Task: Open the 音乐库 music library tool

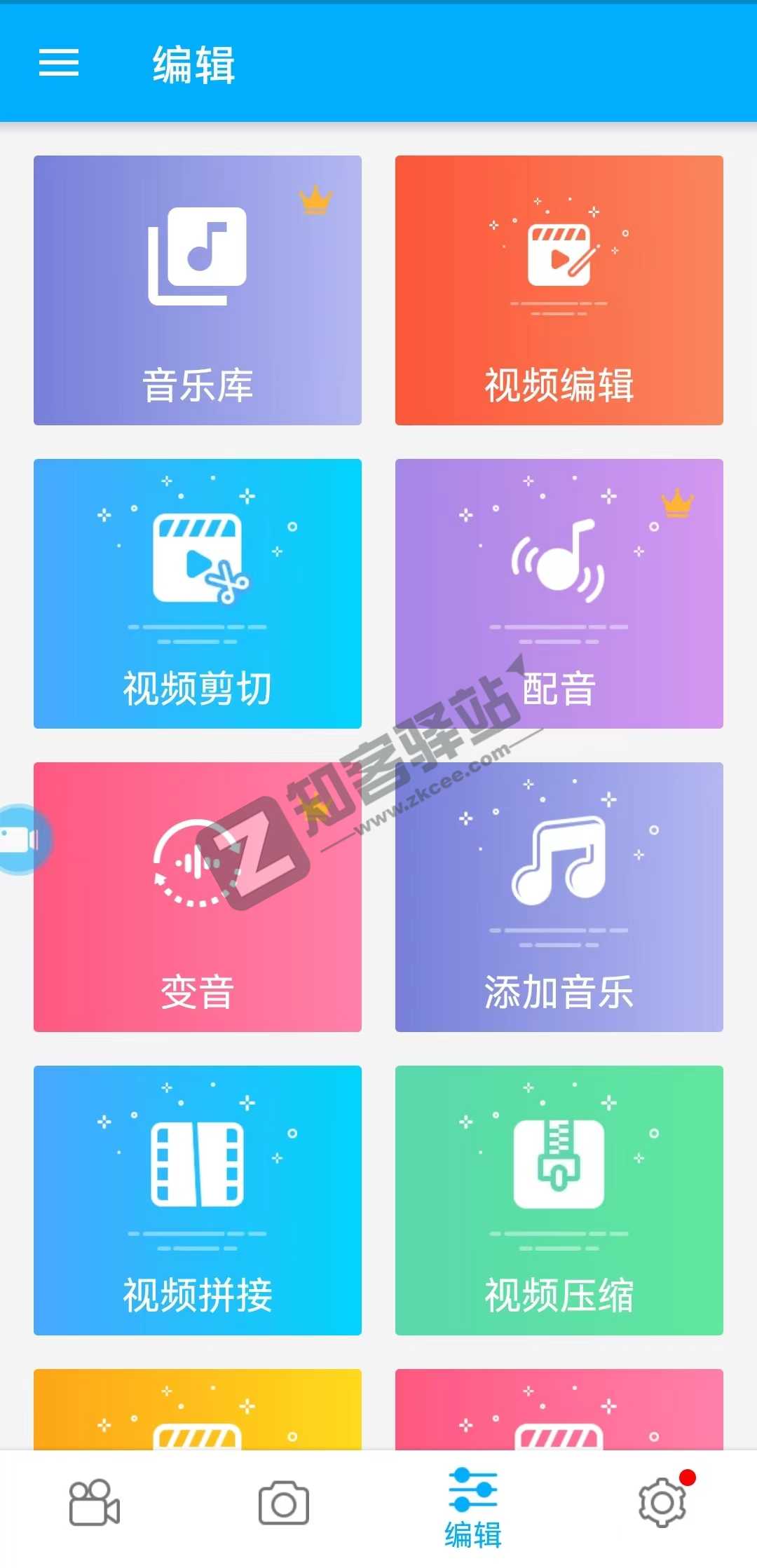Action: (197, 289)
